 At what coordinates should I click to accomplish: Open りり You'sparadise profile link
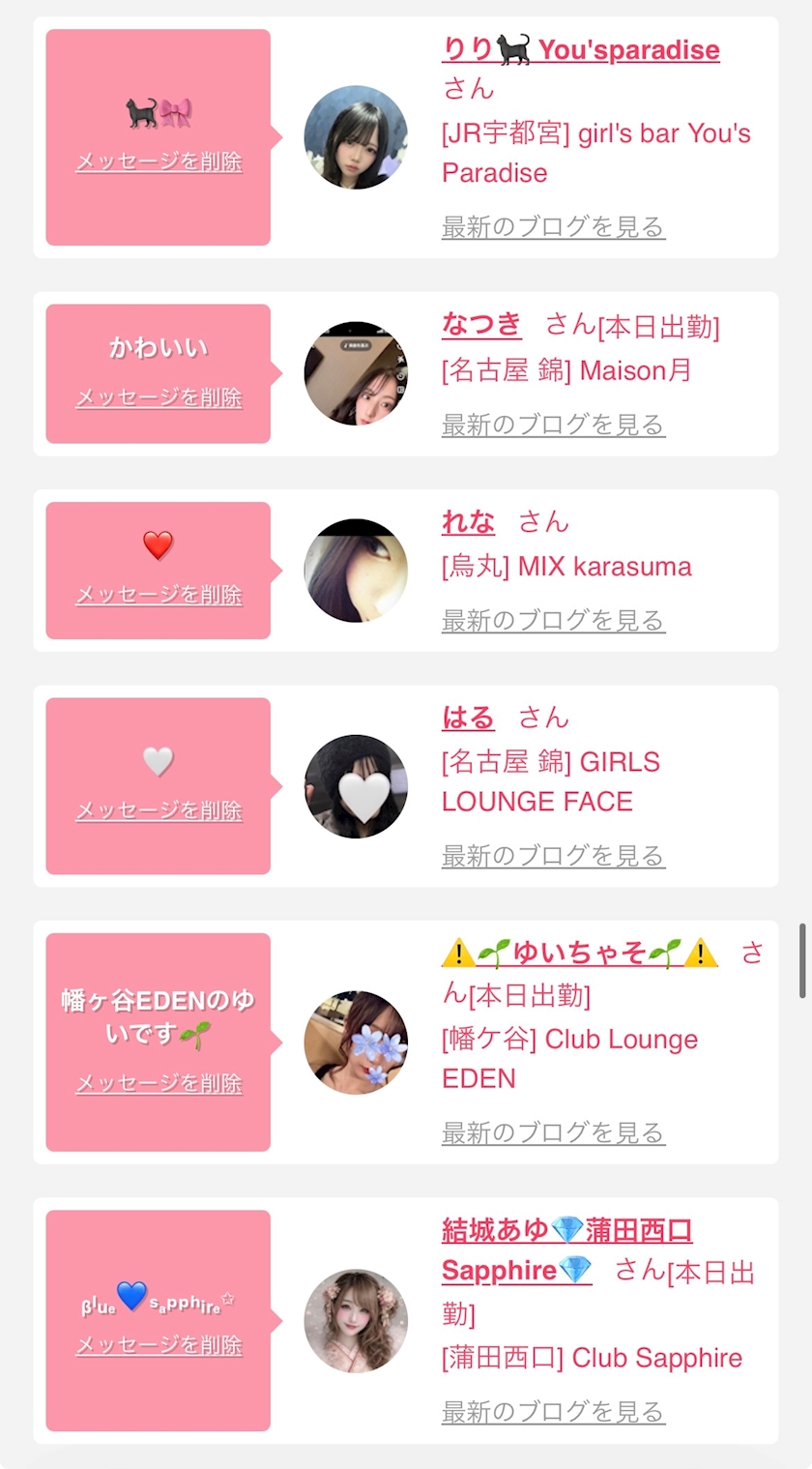click(580, 49)
